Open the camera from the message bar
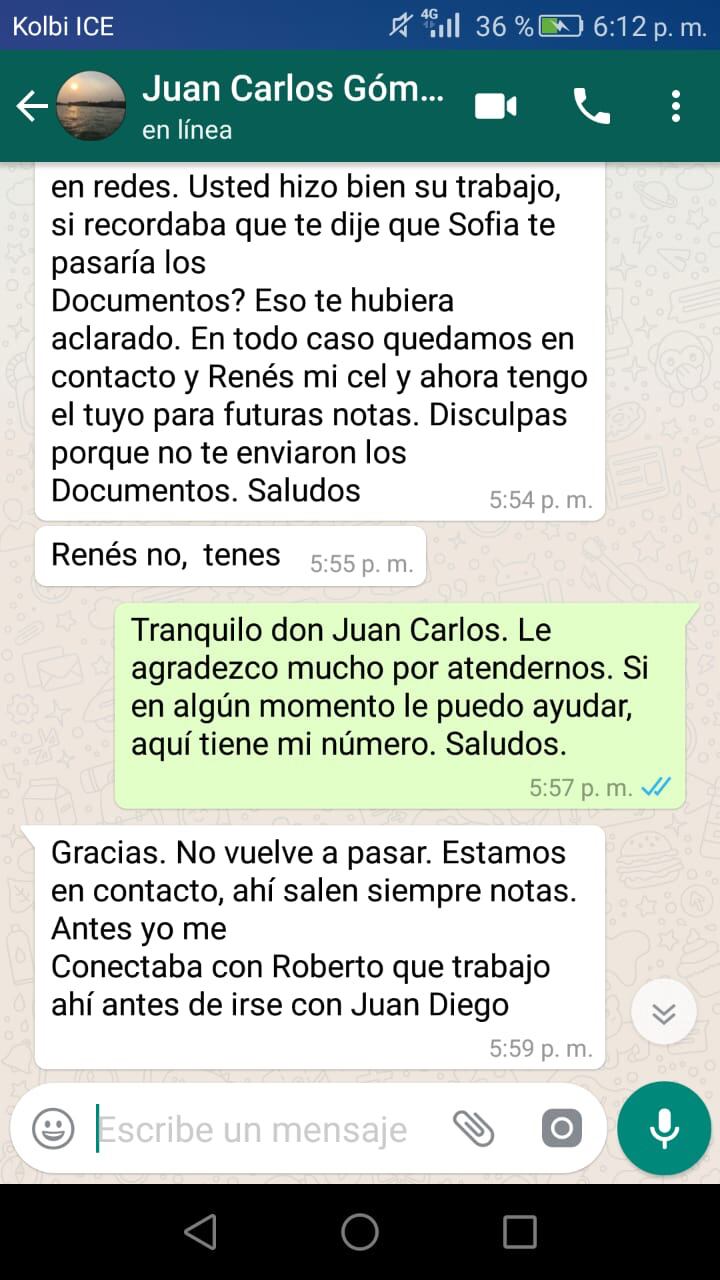 (561, 1129)
